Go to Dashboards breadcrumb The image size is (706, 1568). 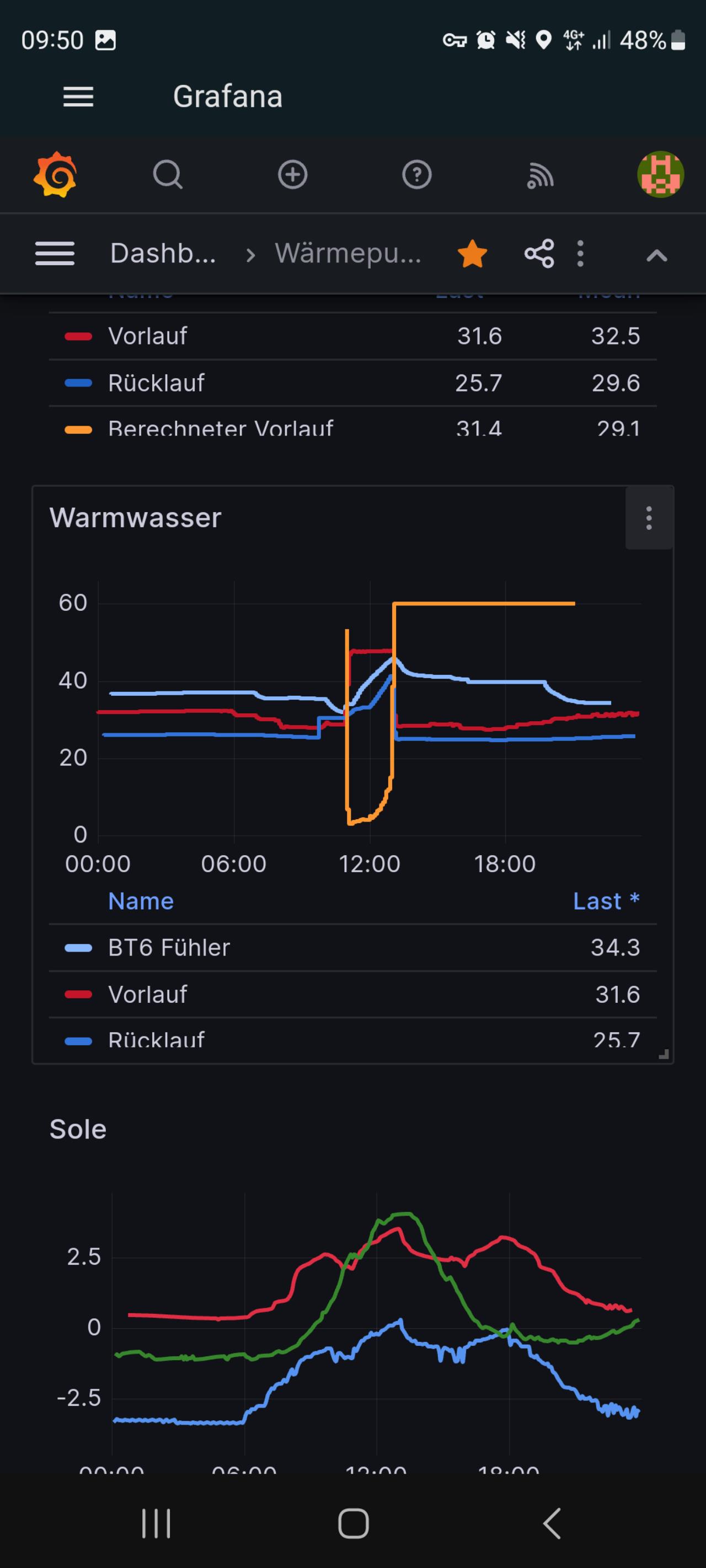click(x=163, y=253)
